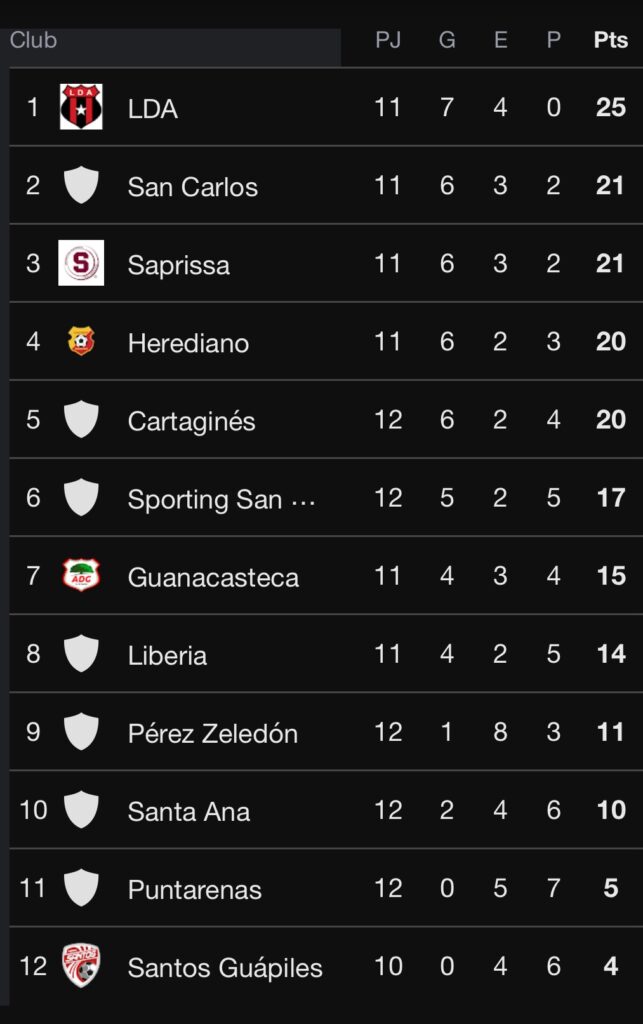Viewport: 643px width, 1024px height.
Task: Tap the Herediano row
Action: 188,343
